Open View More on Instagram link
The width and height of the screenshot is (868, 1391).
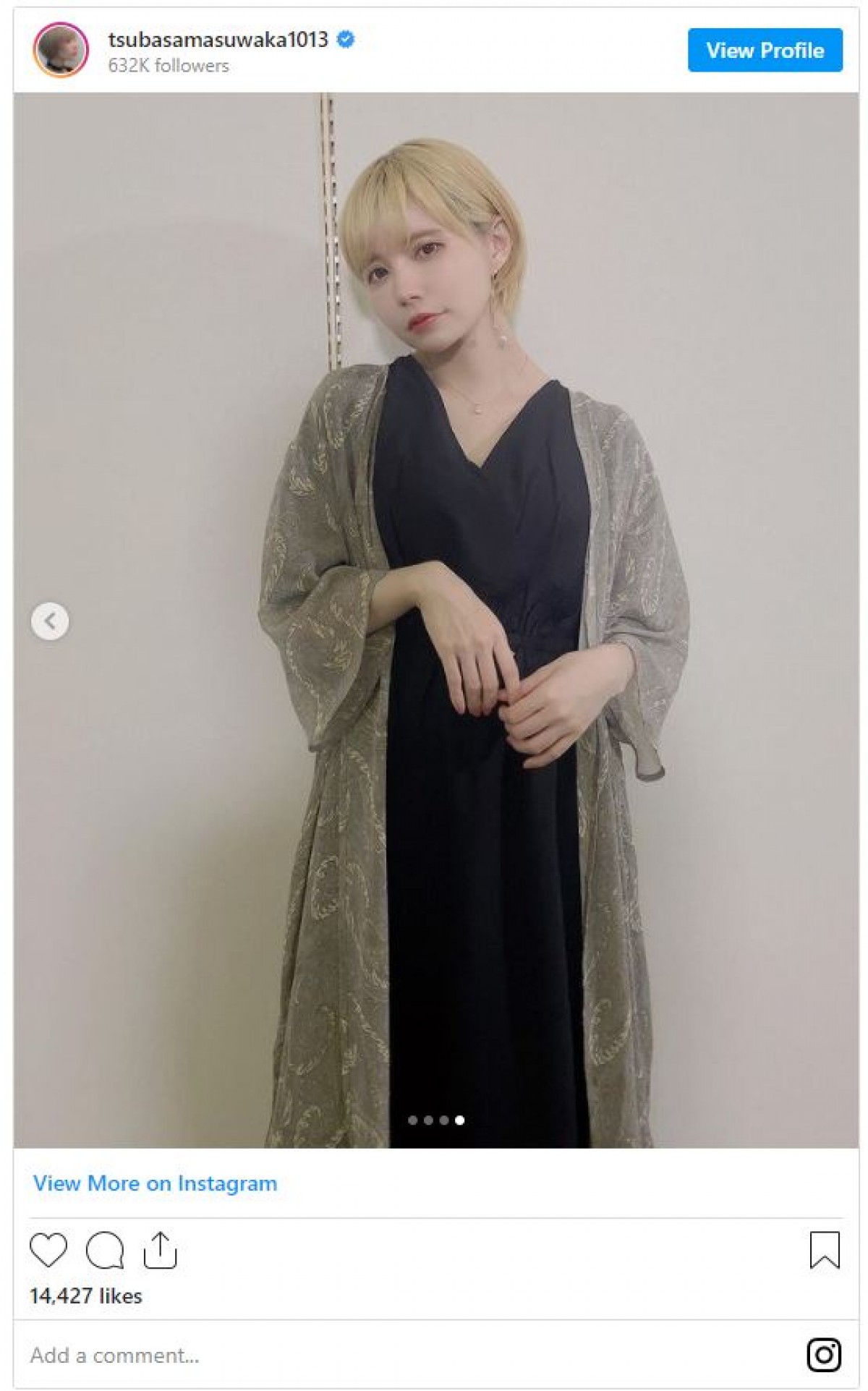coord(155,1183)
